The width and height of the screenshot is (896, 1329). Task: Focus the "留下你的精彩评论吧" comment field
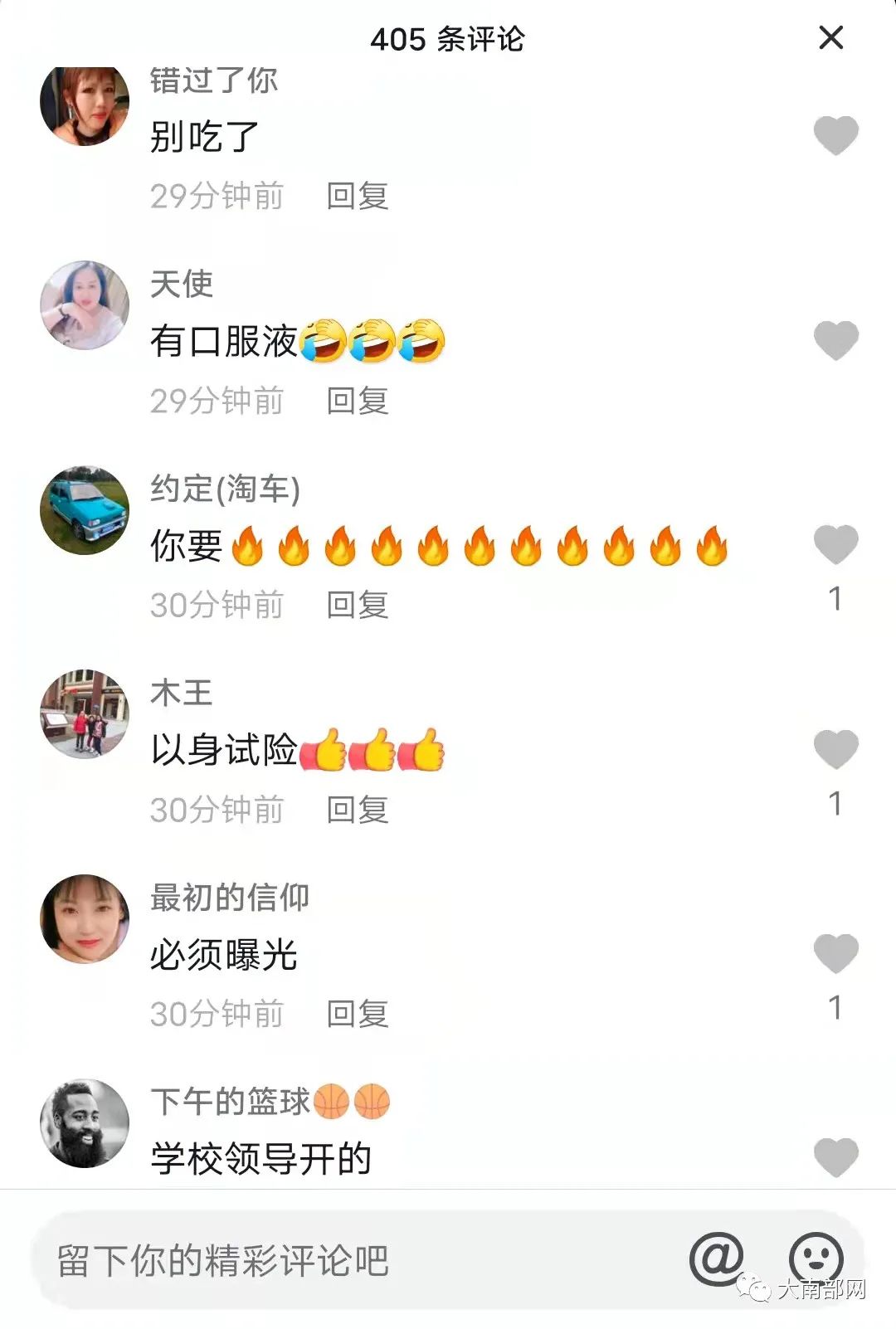coord(332,1261)
